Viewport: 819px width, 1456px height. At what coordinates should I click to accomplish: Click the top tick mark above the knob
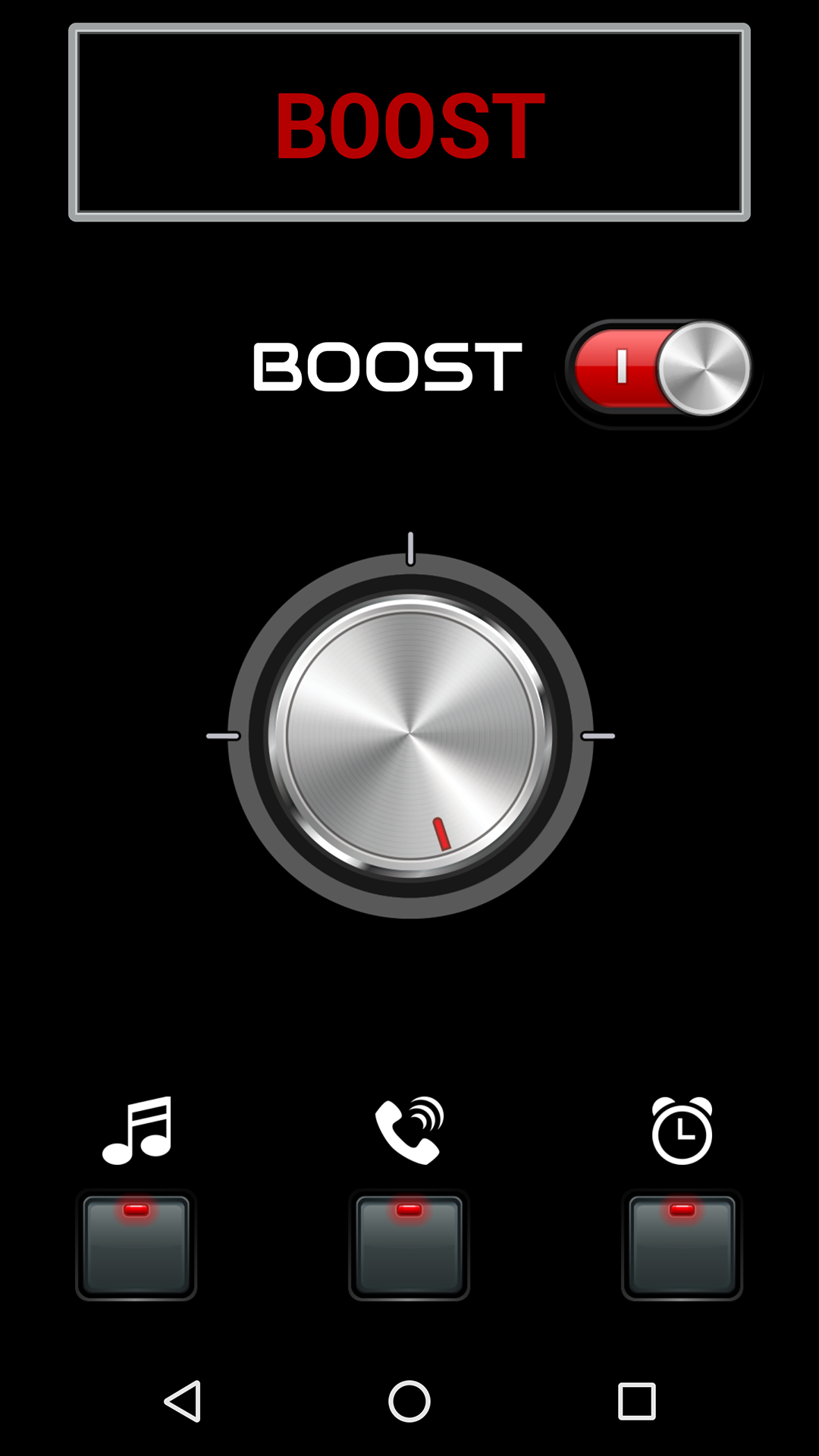409,548
